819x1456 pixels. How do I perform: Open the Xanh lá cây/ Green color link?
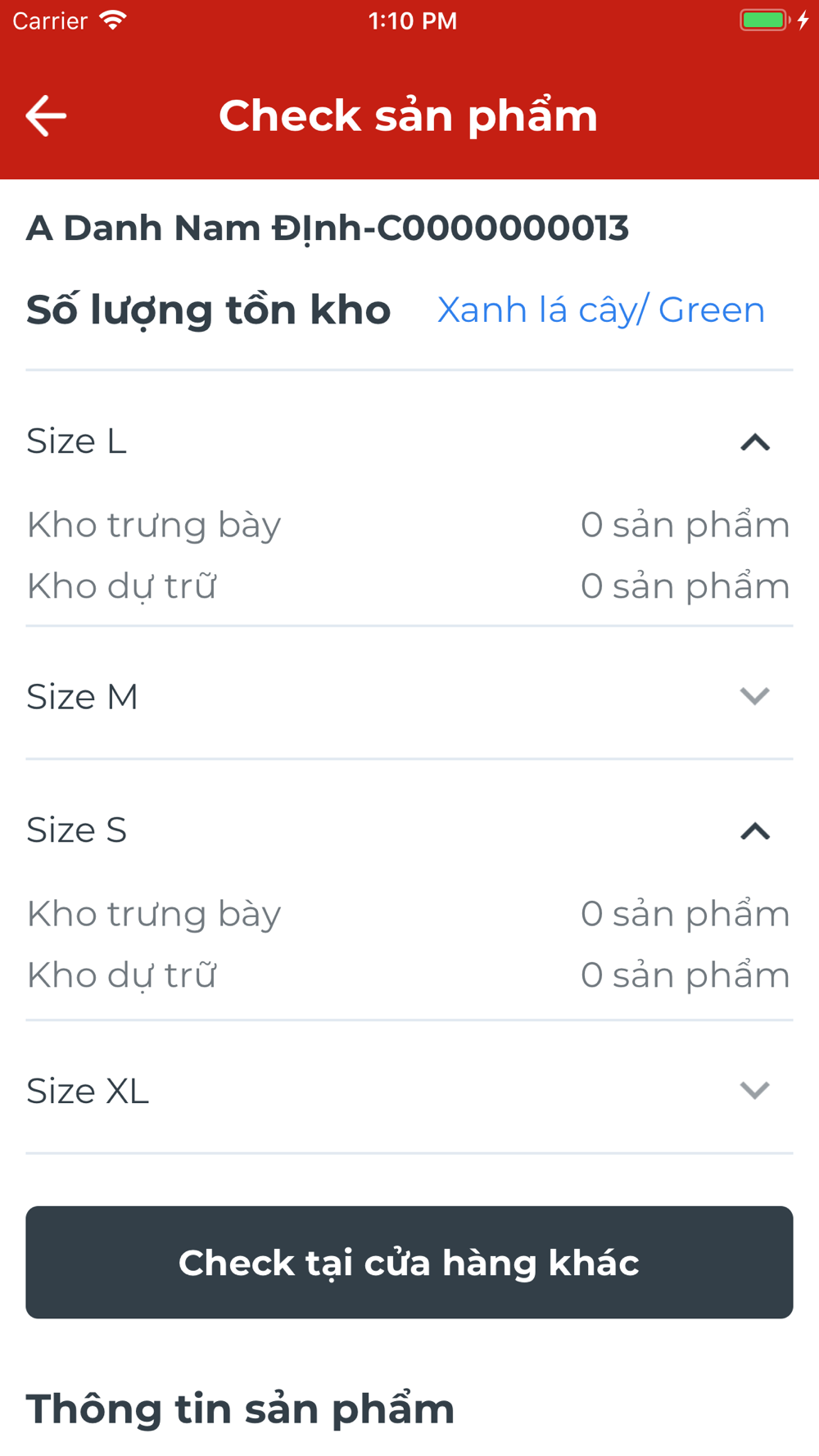(x=601, y=310)
